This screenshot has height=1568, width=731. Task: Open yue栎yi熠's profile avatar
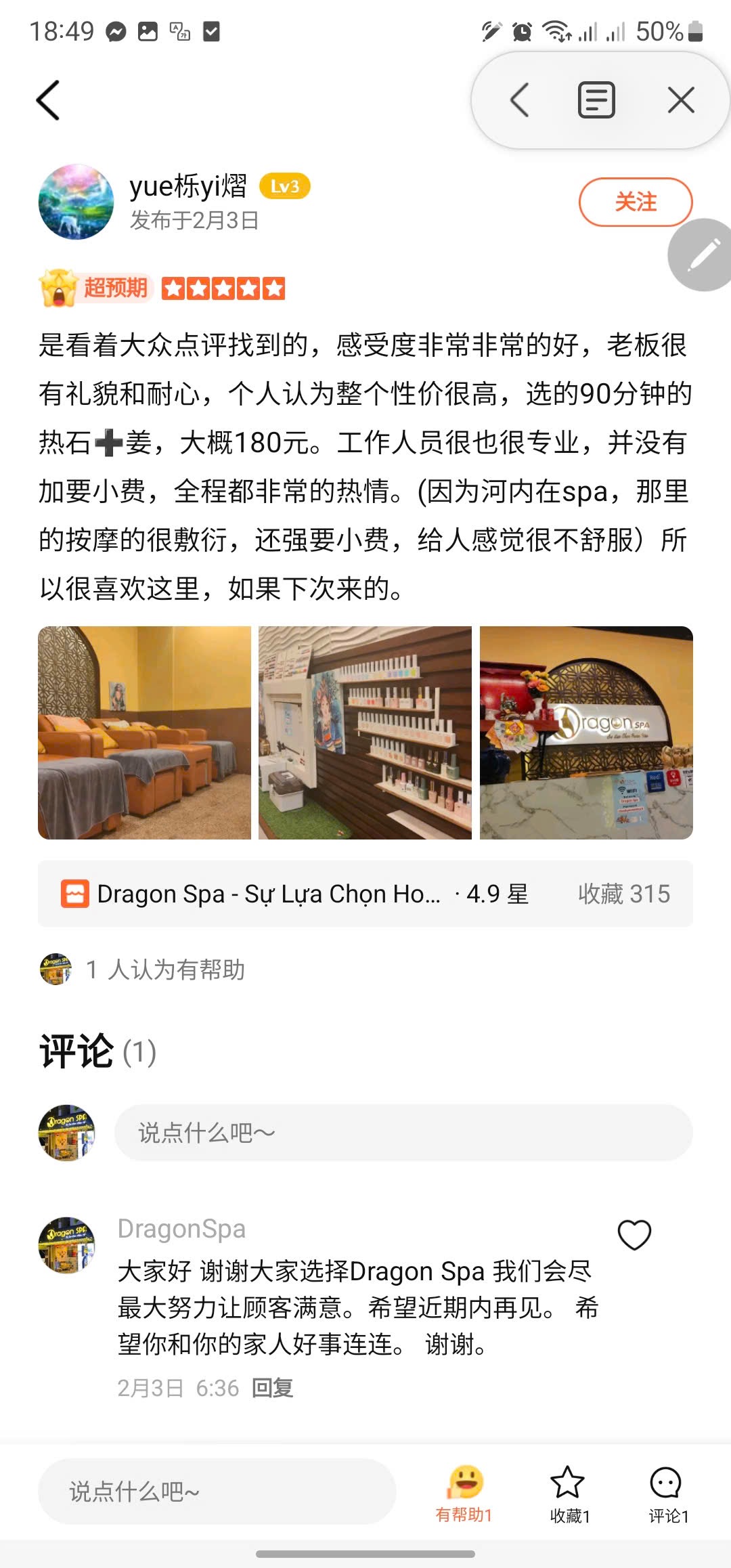point(76,202)
